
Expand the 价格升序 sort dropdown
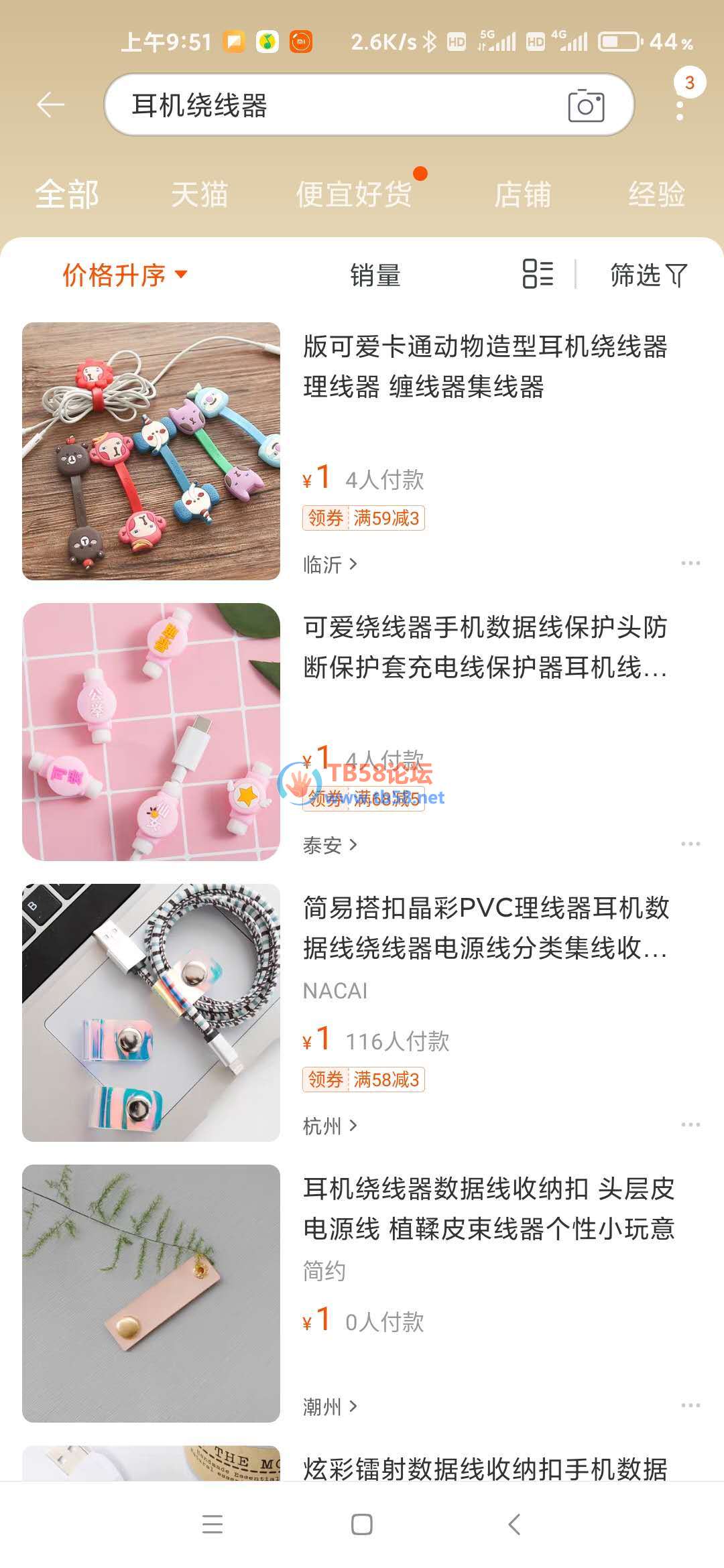(x=125, y=275)
